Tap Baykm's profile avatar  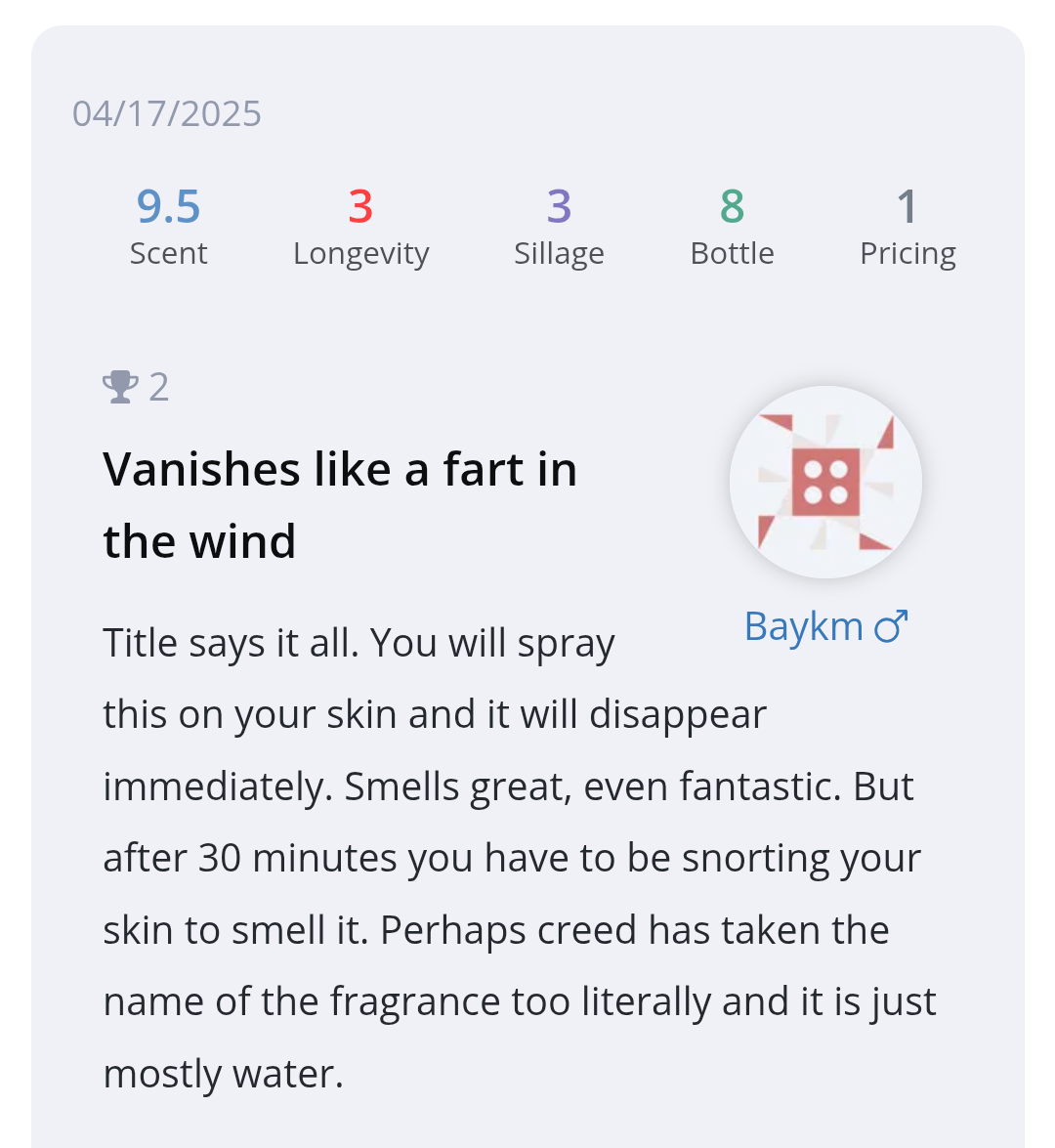coord(825,483)
